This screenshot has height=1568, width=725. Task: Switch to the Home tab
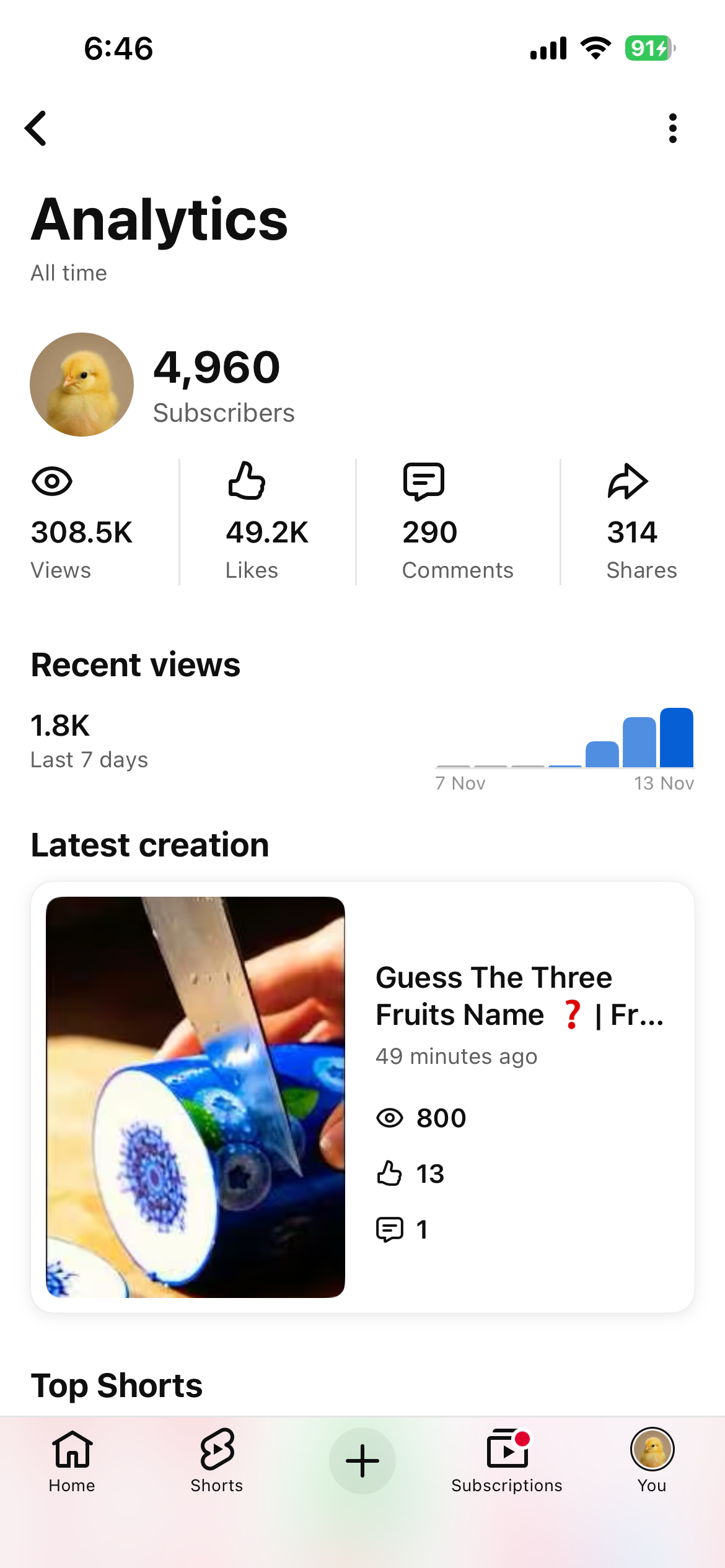tap(72, 1460)
